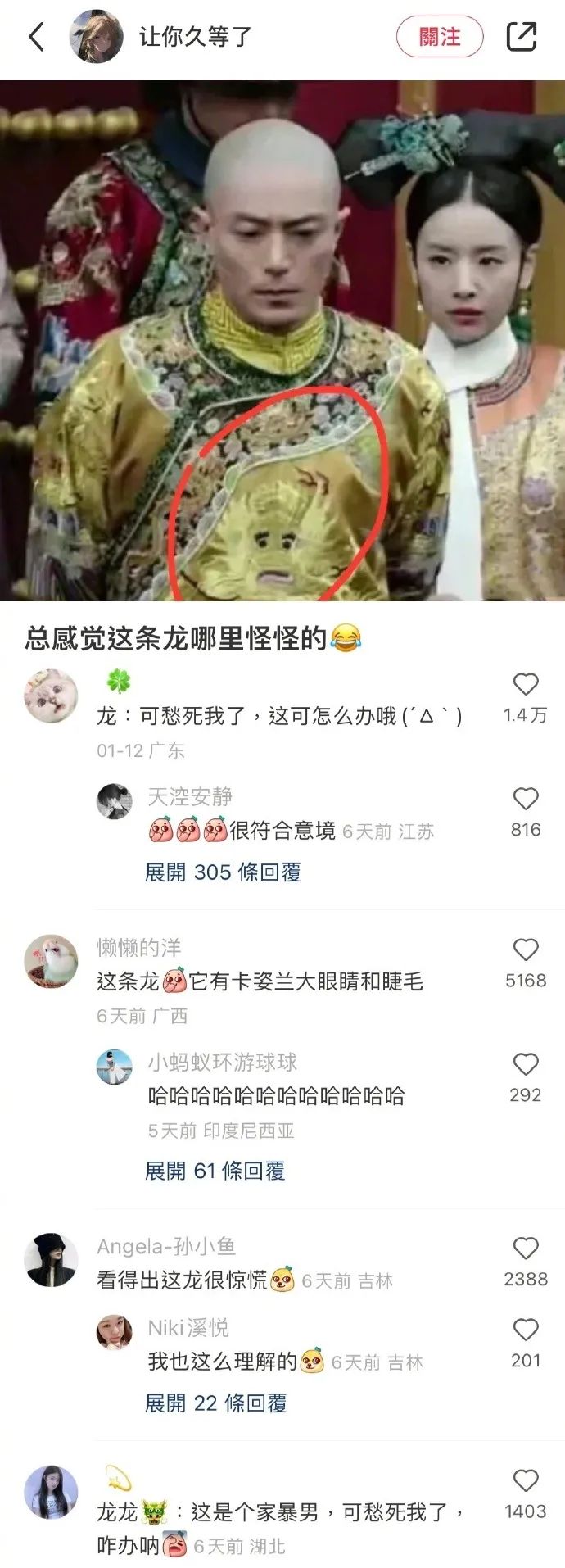Screen dimensions: 565x1568
Task: Open Angela-孙小鱼's profile avatar
Action: [51, 1260]
